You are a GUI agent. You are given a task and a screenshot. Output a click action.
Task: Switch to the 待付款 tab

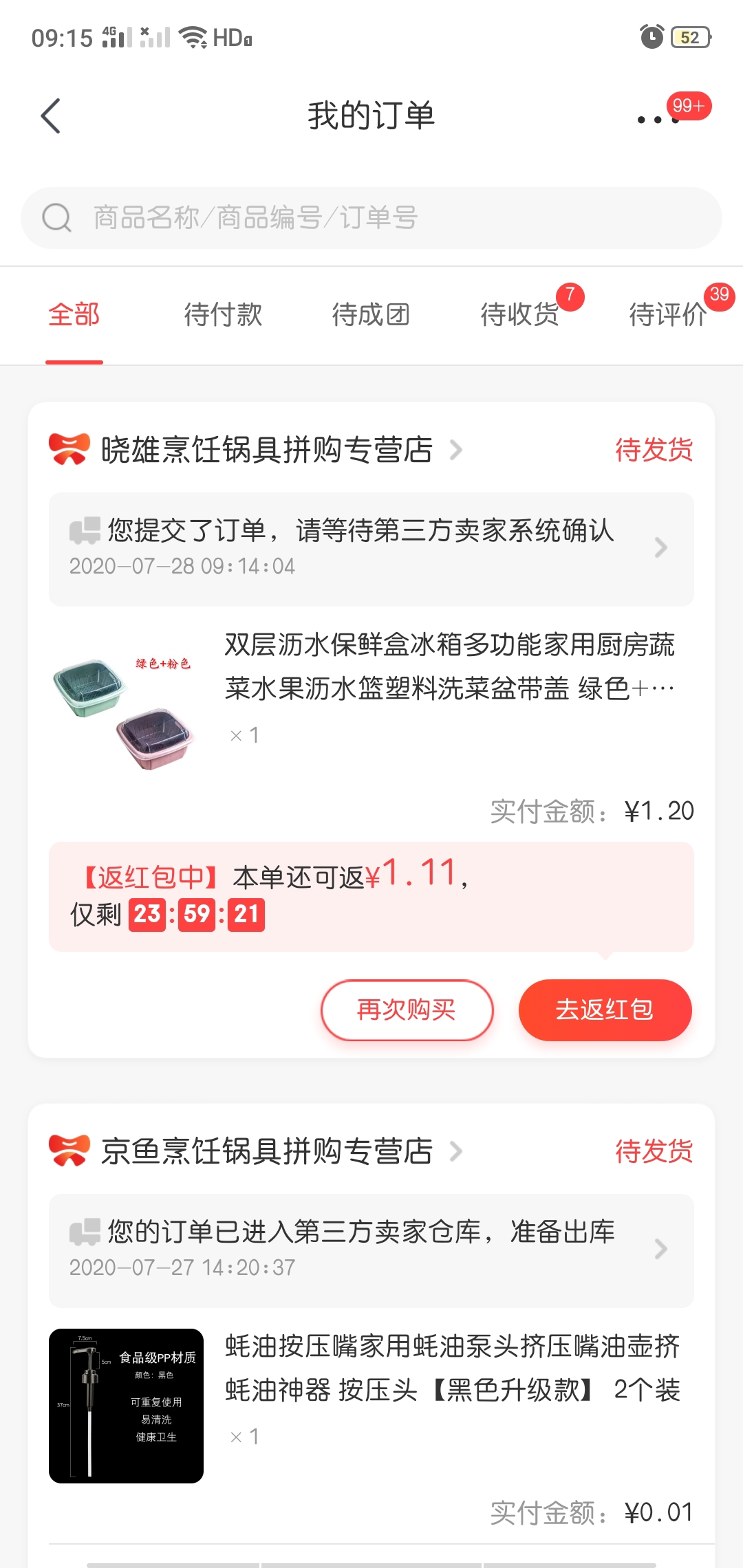(223, 315)
